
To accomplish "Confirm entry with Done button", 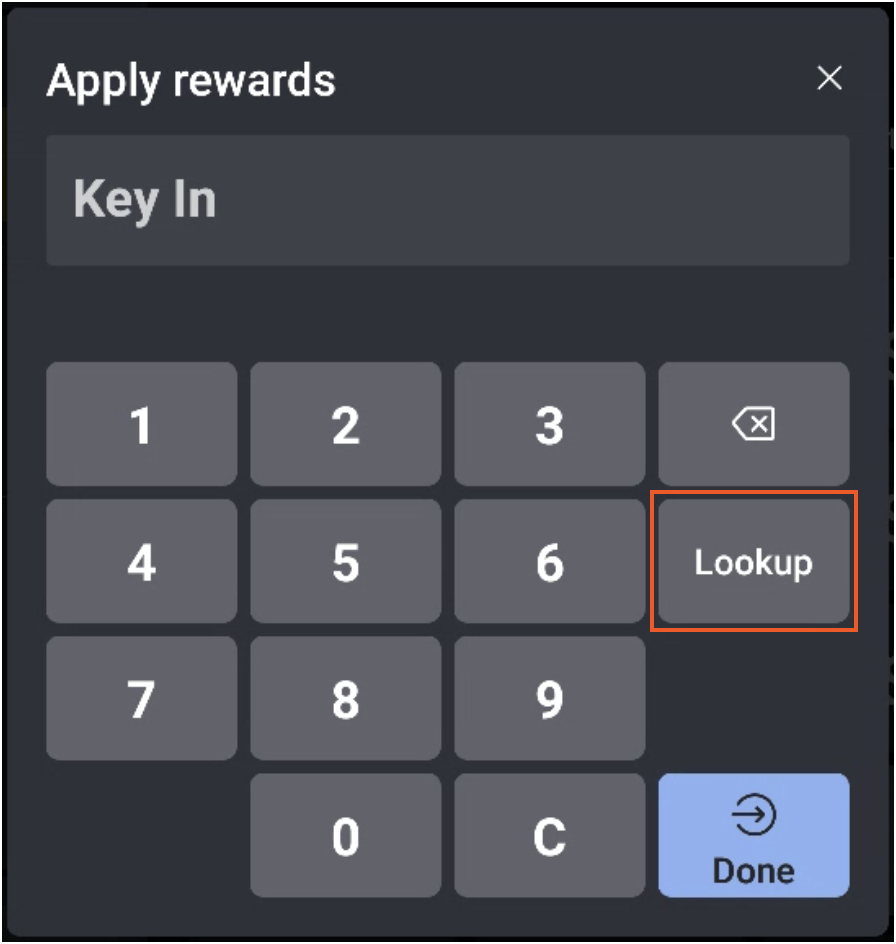I will pyautogui.click(x=753, y=836).
